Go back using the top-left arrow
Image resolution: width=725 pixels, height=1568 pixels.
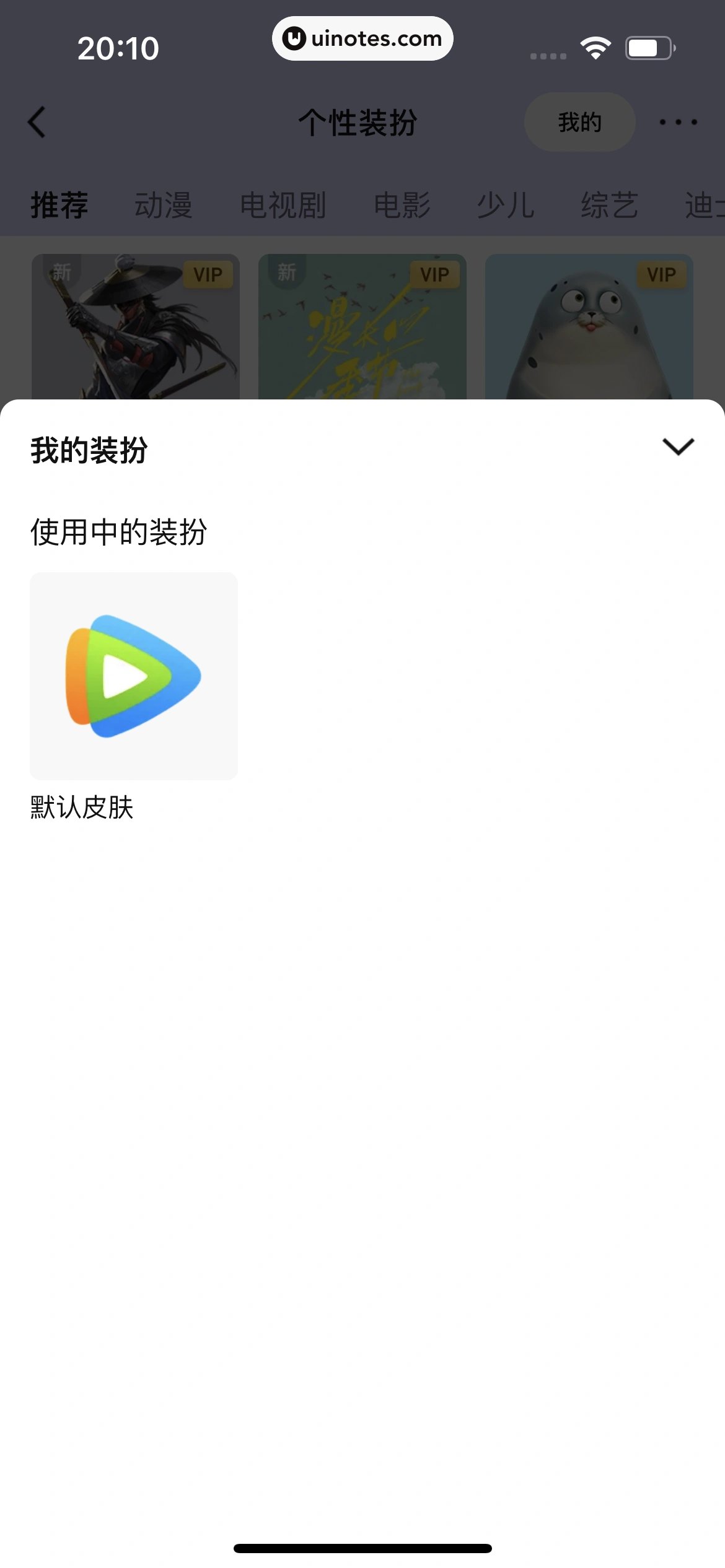pos(37,122)
